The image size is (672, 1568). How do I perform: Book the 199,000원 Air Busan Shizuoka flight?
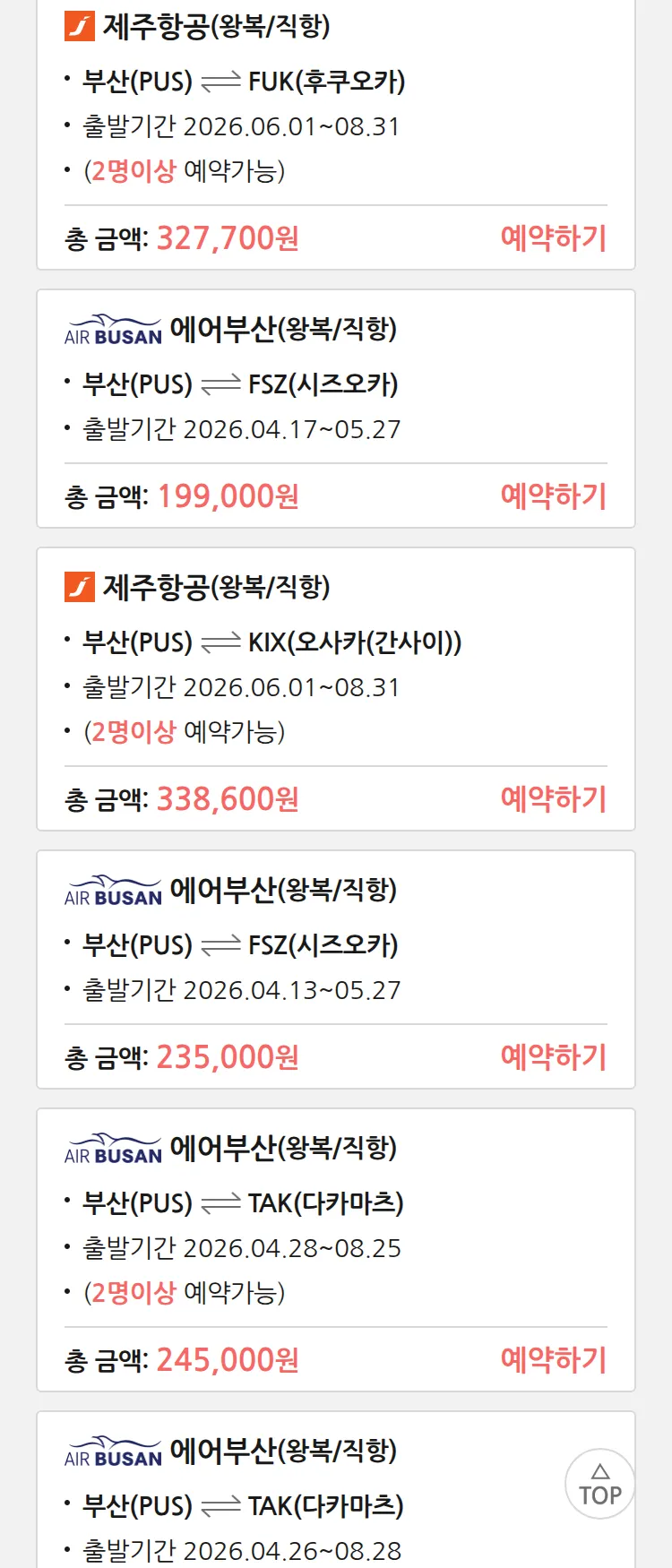click(553, 496)
